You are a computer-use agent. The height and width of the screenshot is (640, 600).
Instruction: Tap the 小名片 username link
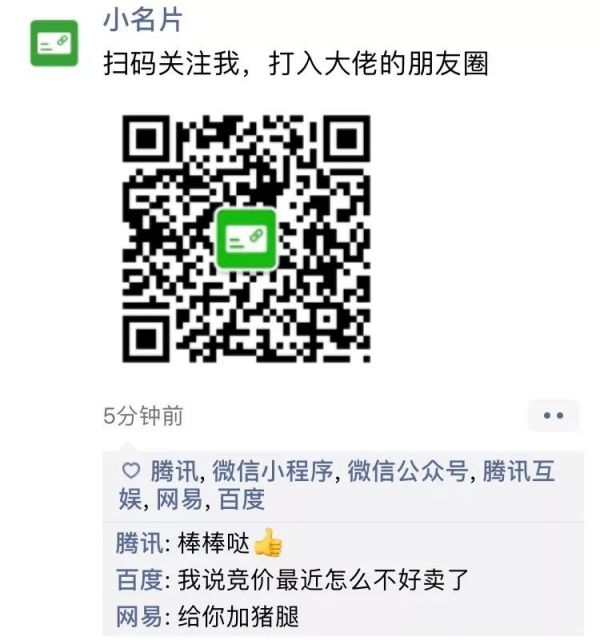[143, 20]
